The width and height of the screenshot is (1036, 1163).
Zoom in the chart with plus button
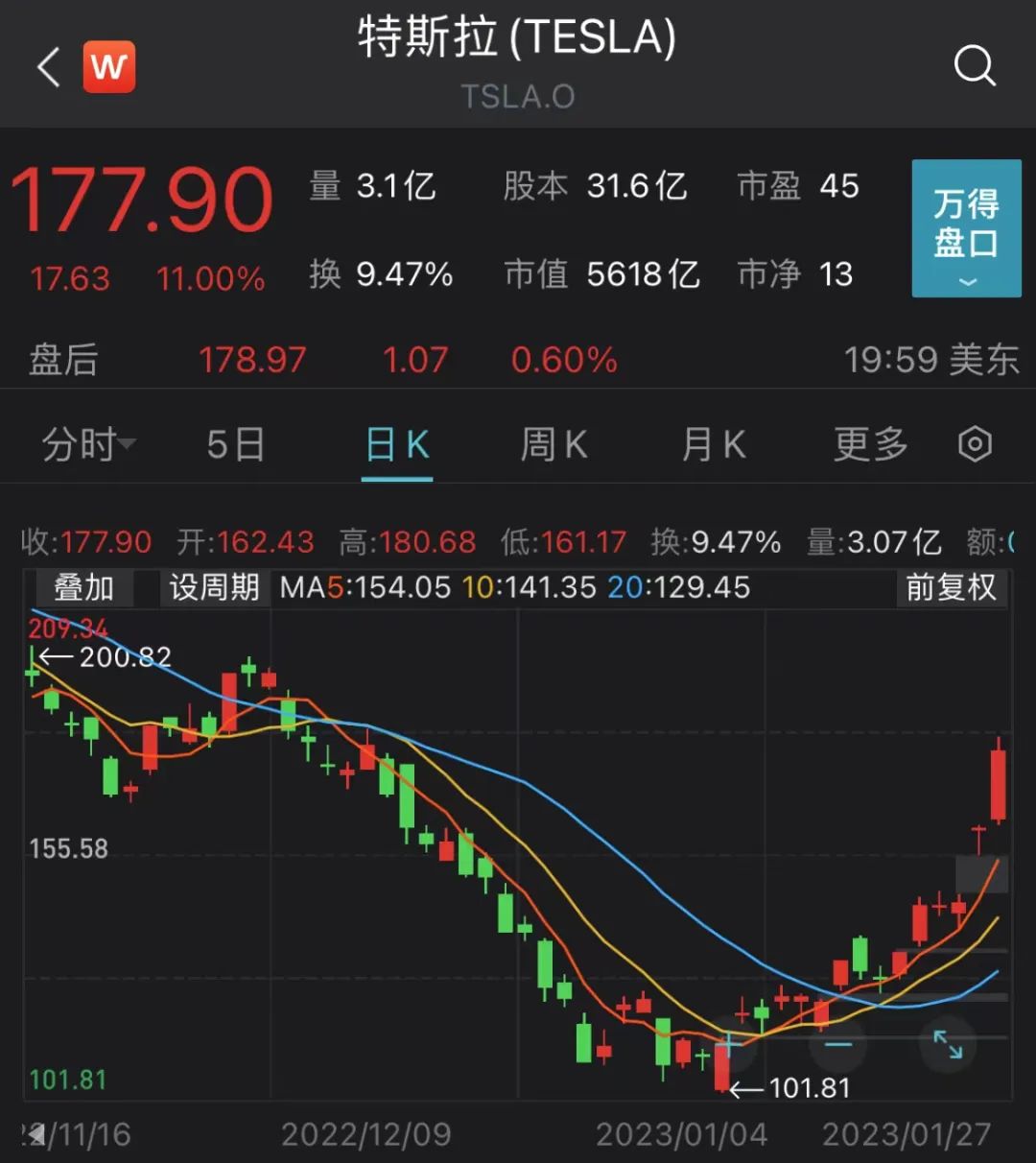(729, 1044)
